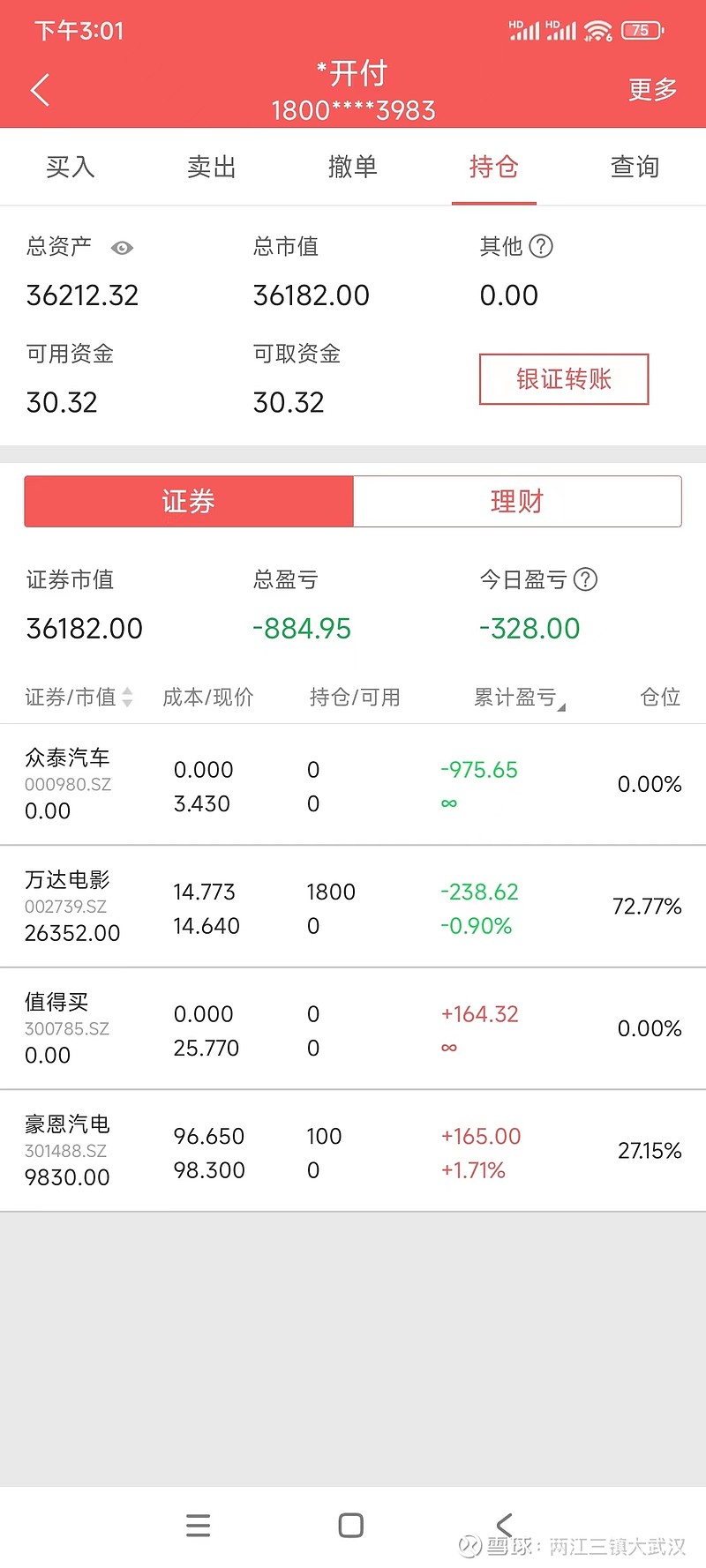This screenshot has width=706, height=1568.
Task: Switch to the 卖出 tab
Action: pyautogui.click(x=212, y=167)
